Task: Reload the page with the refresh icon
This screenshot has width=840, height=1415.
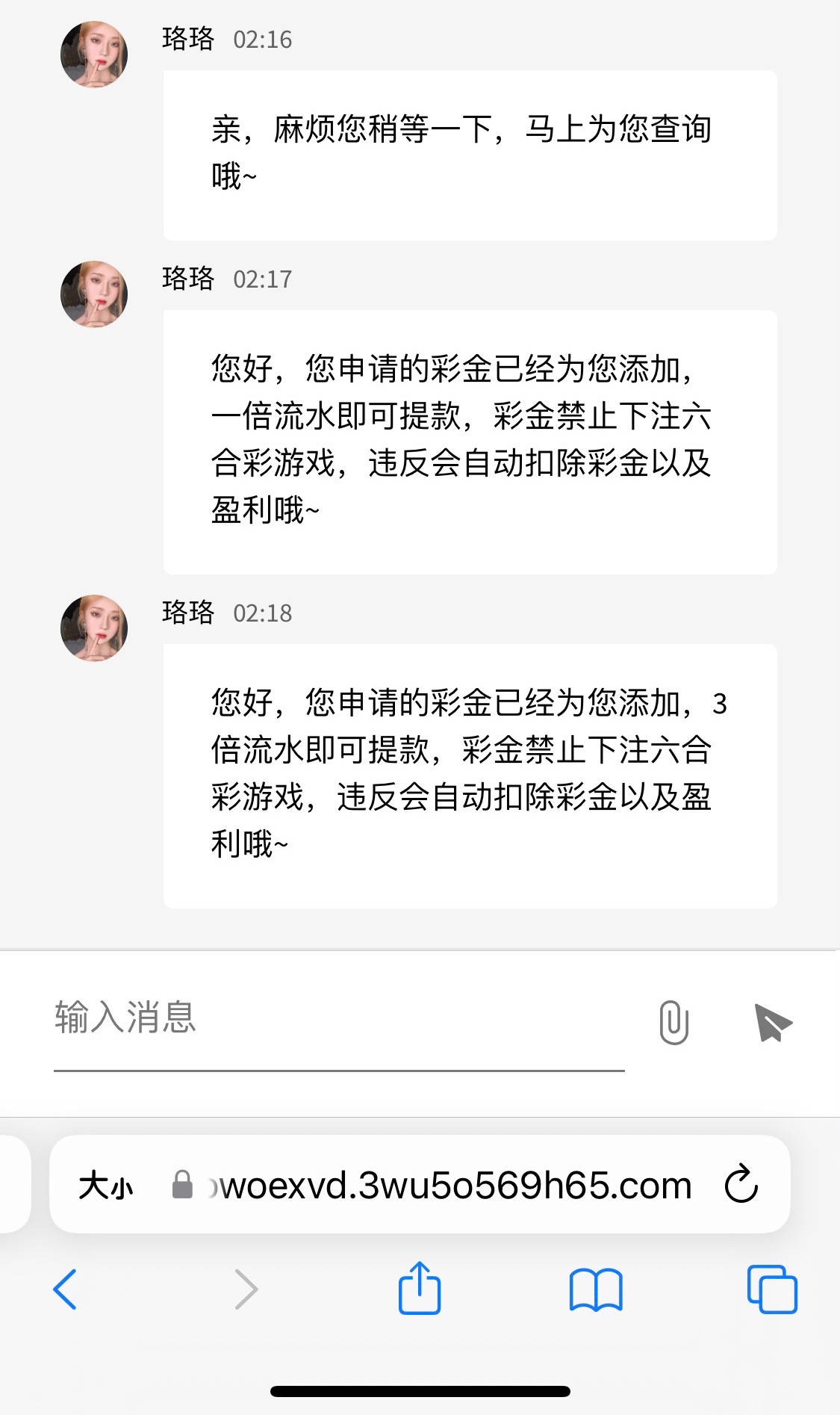Action: pyautogui.click(x=741, y=1184)
